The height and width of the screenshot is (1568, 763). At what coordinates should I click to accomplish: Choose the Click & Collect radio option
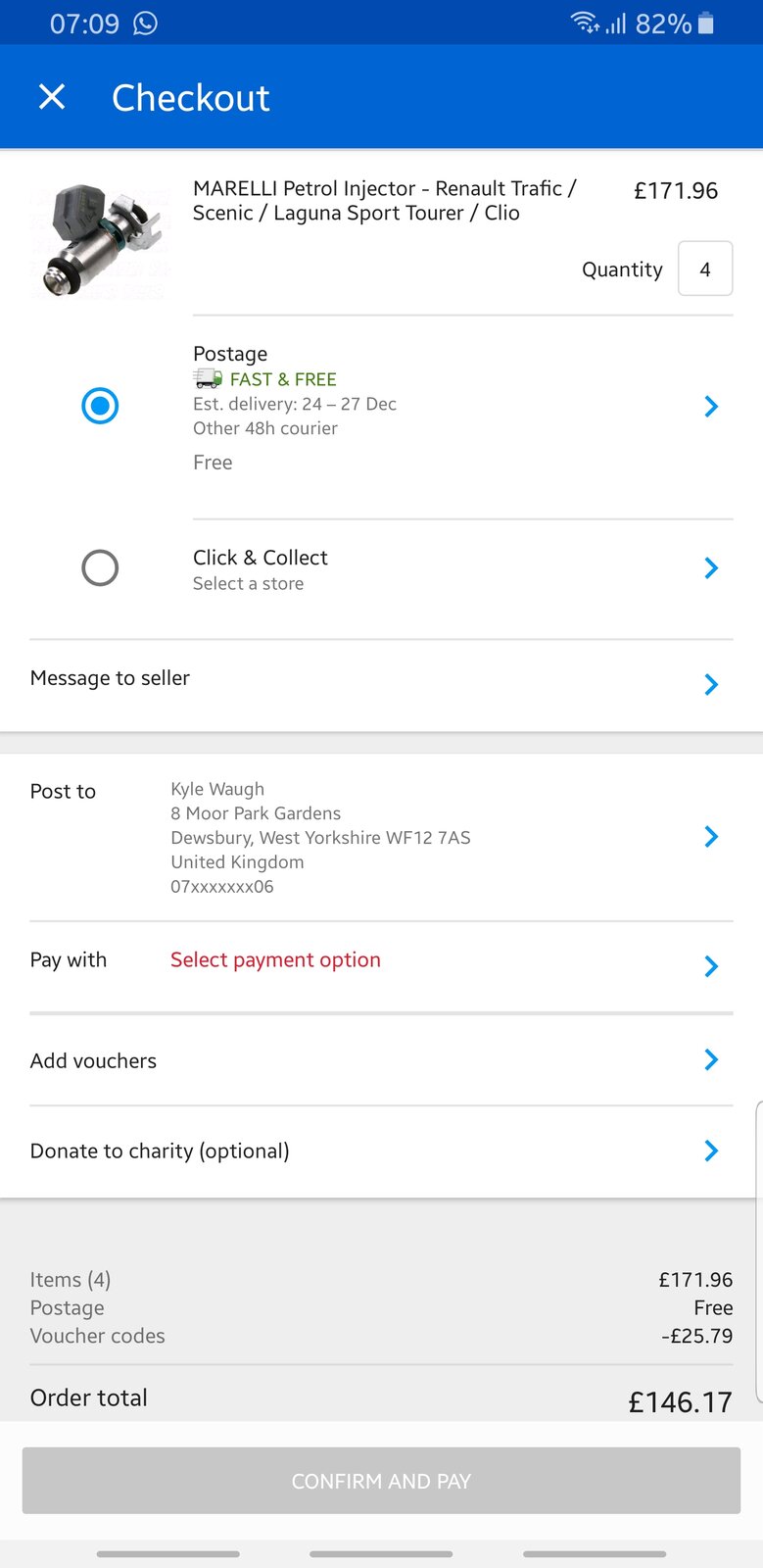coord(100,567)
